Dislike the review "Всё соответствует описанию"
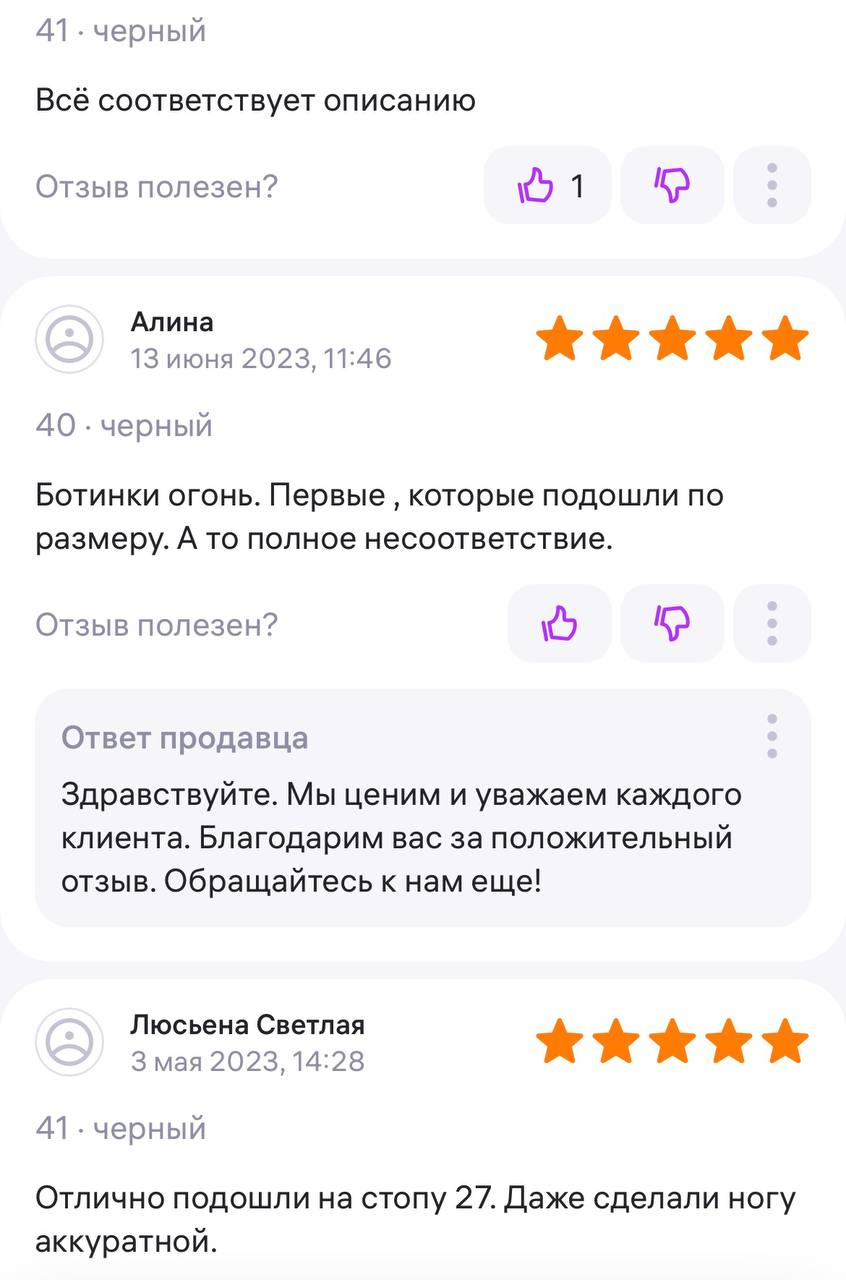The height and width of the screenshot is (1280, 846). 672,186
